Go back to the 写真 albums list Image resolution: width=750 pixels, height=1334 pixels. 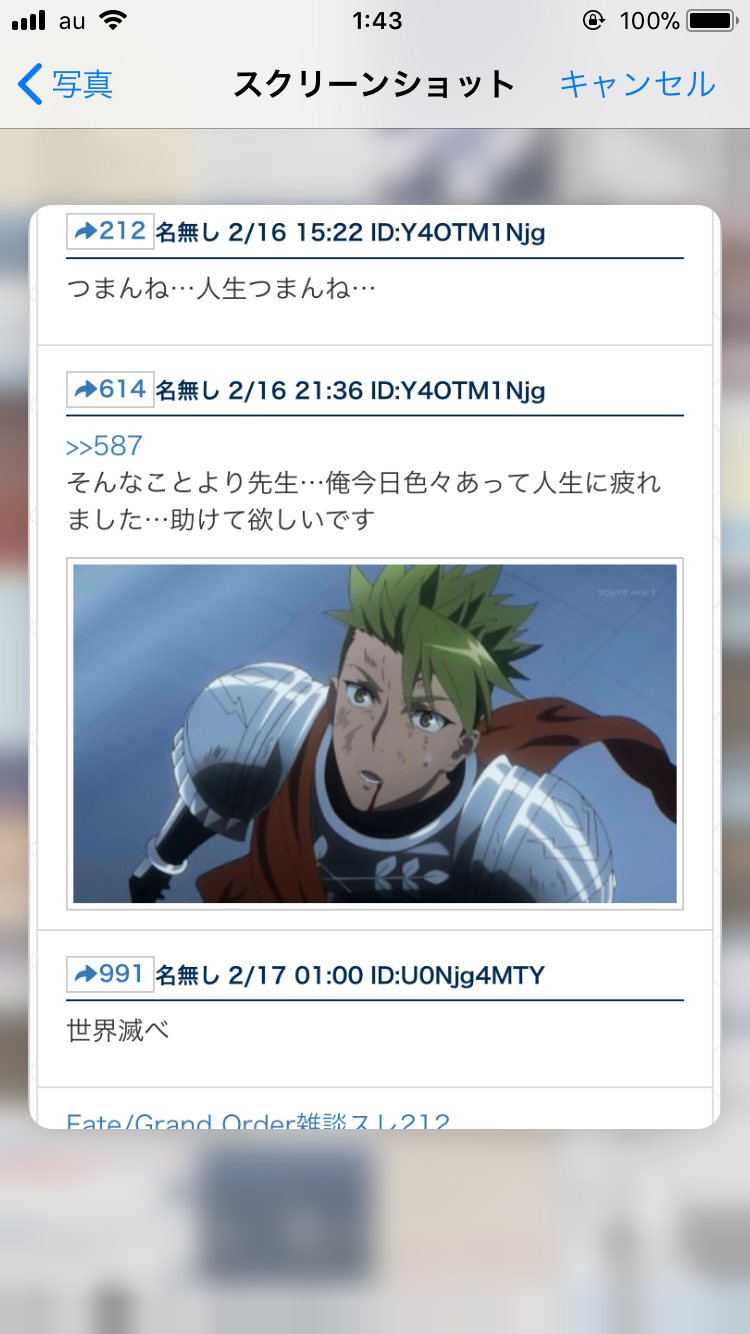66,85
